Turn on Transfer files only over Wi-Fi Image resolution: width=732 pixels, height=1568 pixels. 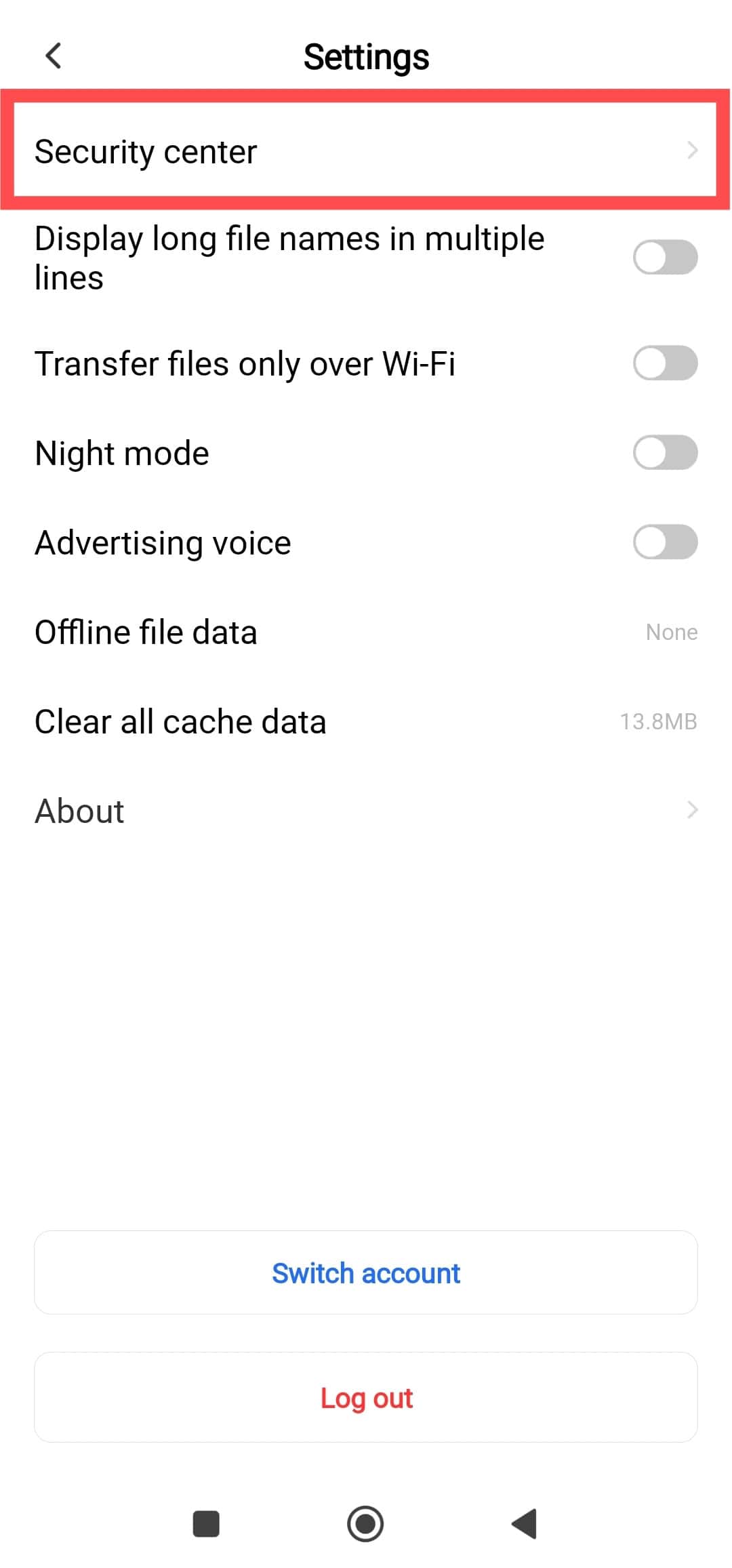(665, 363)
